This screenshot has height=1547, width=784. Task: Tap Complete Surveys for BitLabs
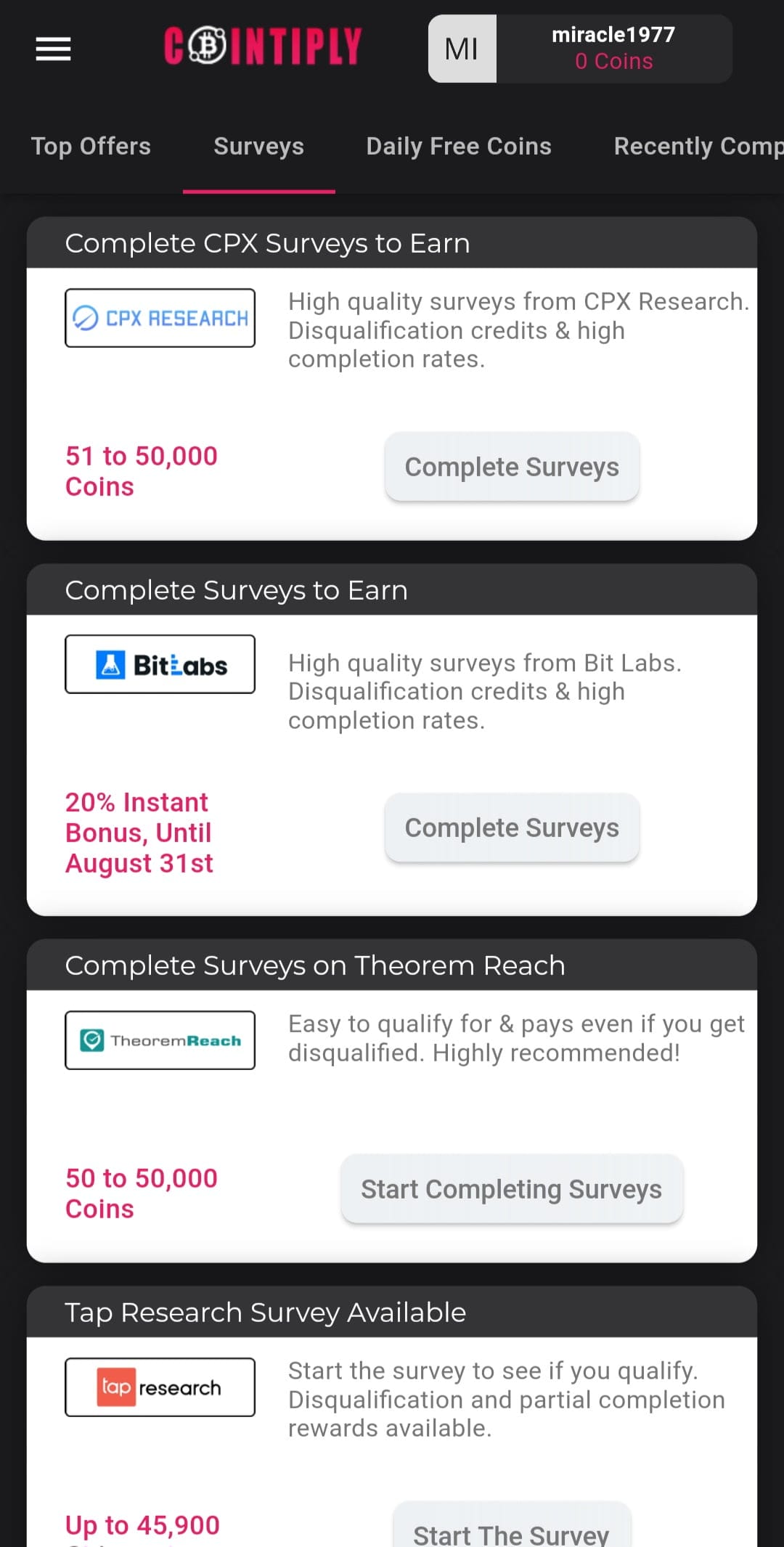pyautogui.click(x=512, y=828)
